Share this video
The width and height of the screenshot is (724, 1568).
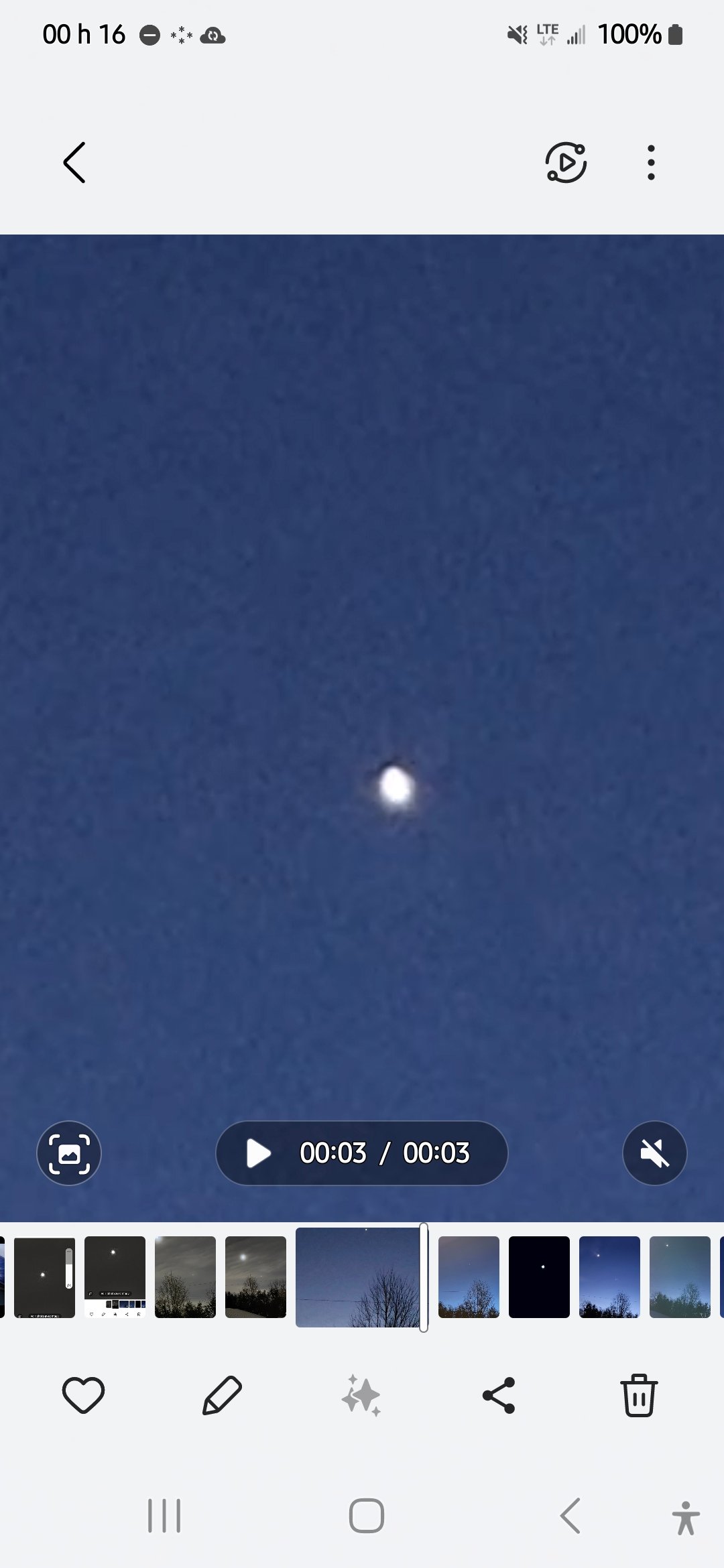pos(499,1396)
